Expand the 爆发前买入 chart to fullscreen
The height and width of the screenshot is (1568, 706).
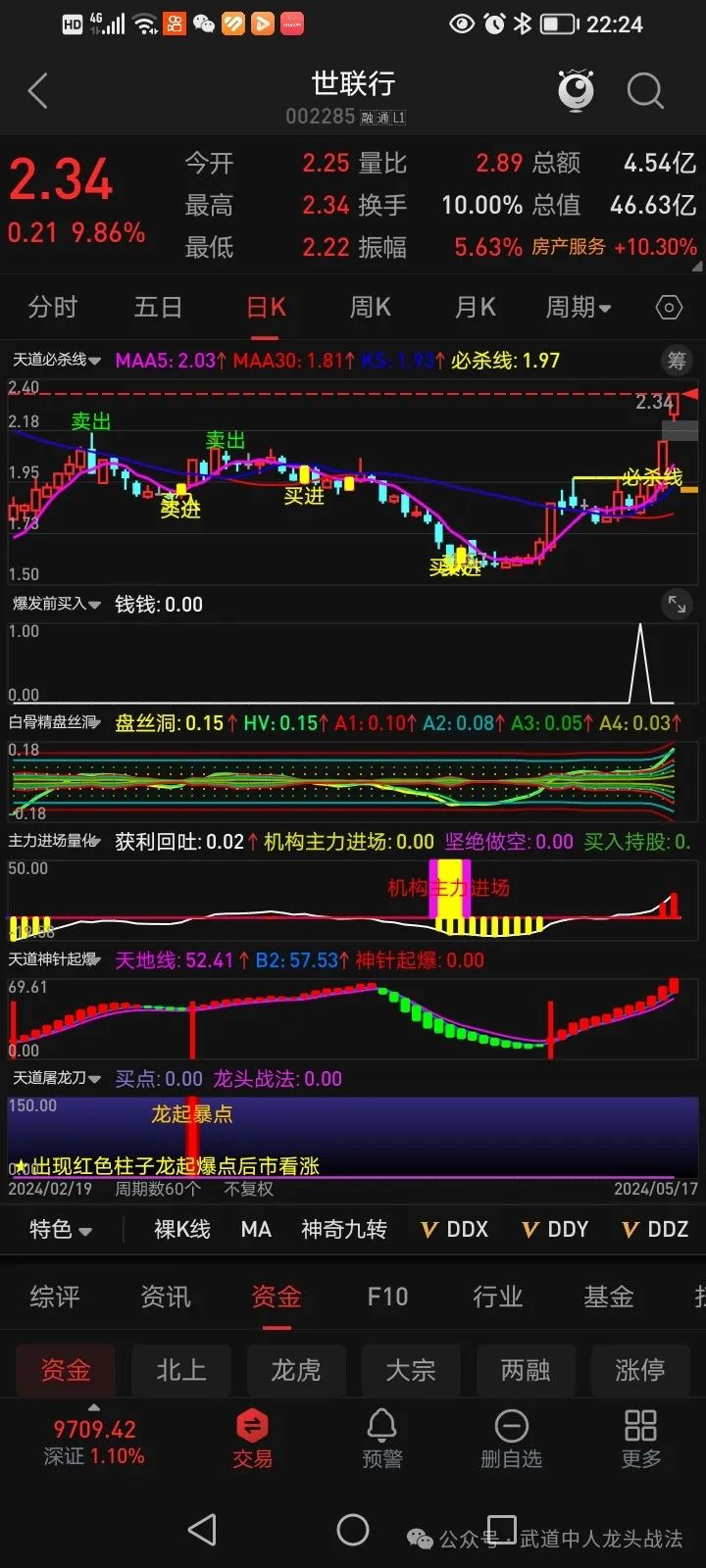(677, 604)
